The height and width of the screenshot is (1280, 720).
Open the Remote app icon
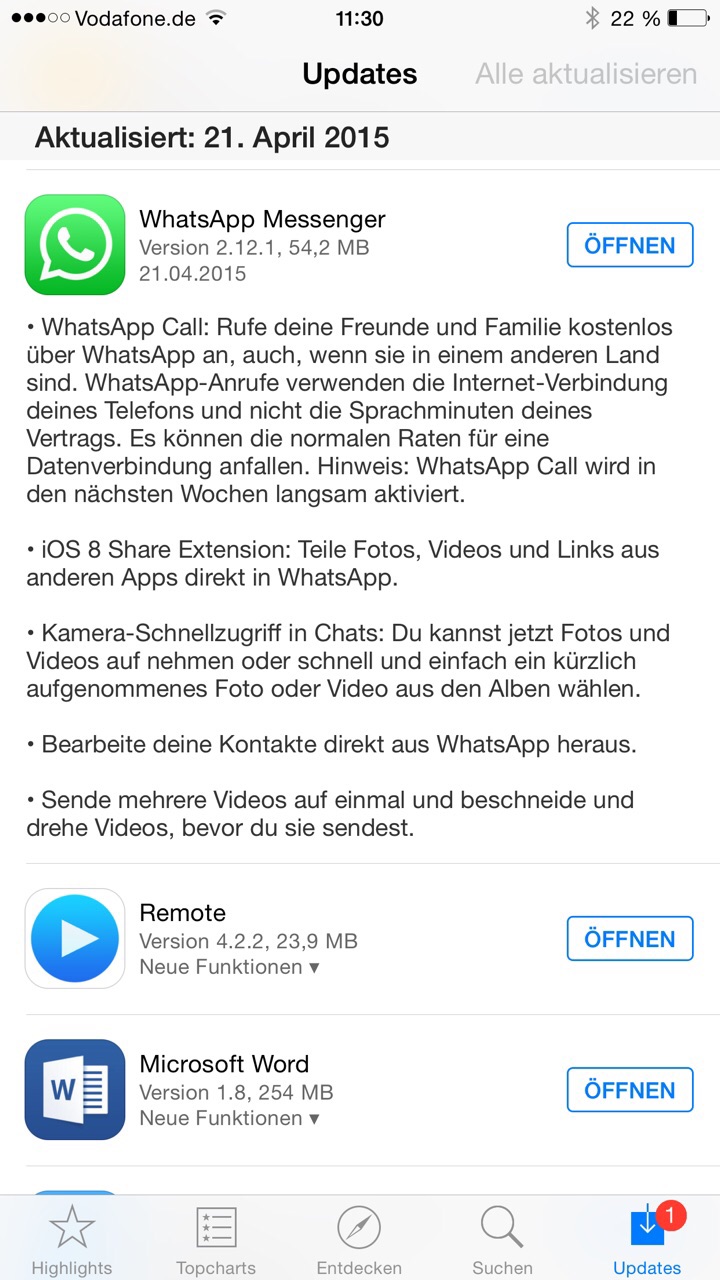coord(75,939)
